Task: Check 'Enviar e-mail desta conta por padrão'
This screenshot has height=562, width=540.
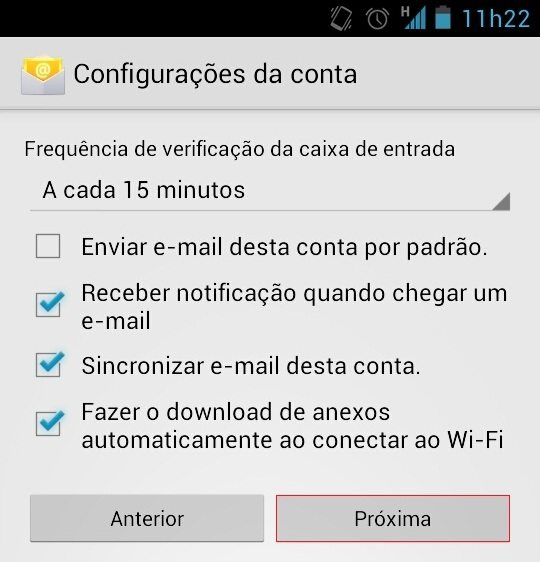Action: click(48, 246)
